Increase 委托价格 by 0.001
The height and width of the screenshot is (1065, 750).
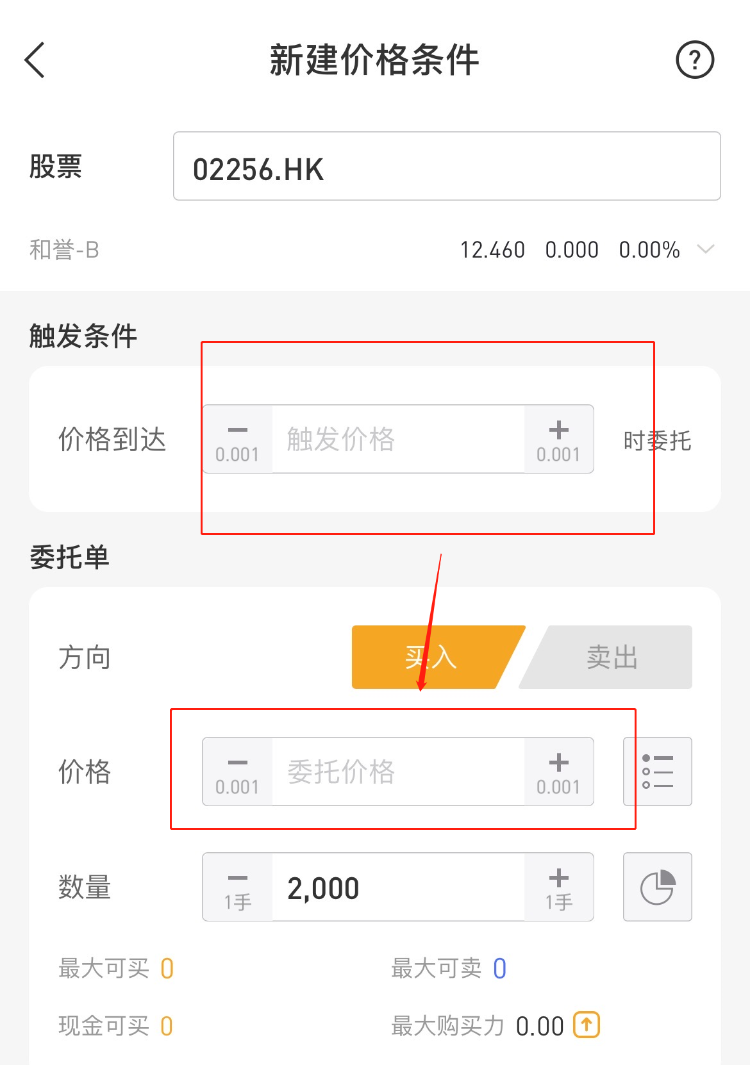pos(558,772)
